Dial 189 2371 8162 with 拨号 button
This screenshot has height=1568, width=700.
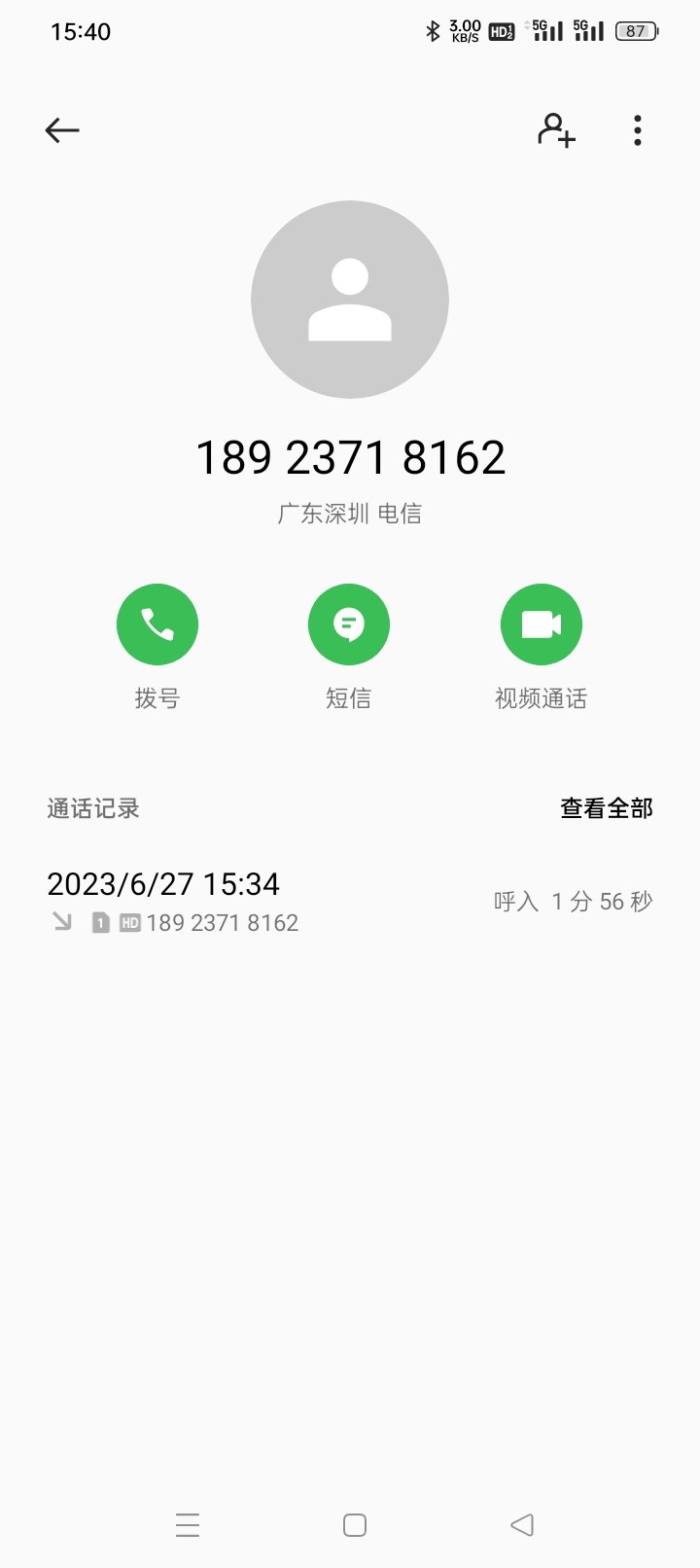pos(157,624)
